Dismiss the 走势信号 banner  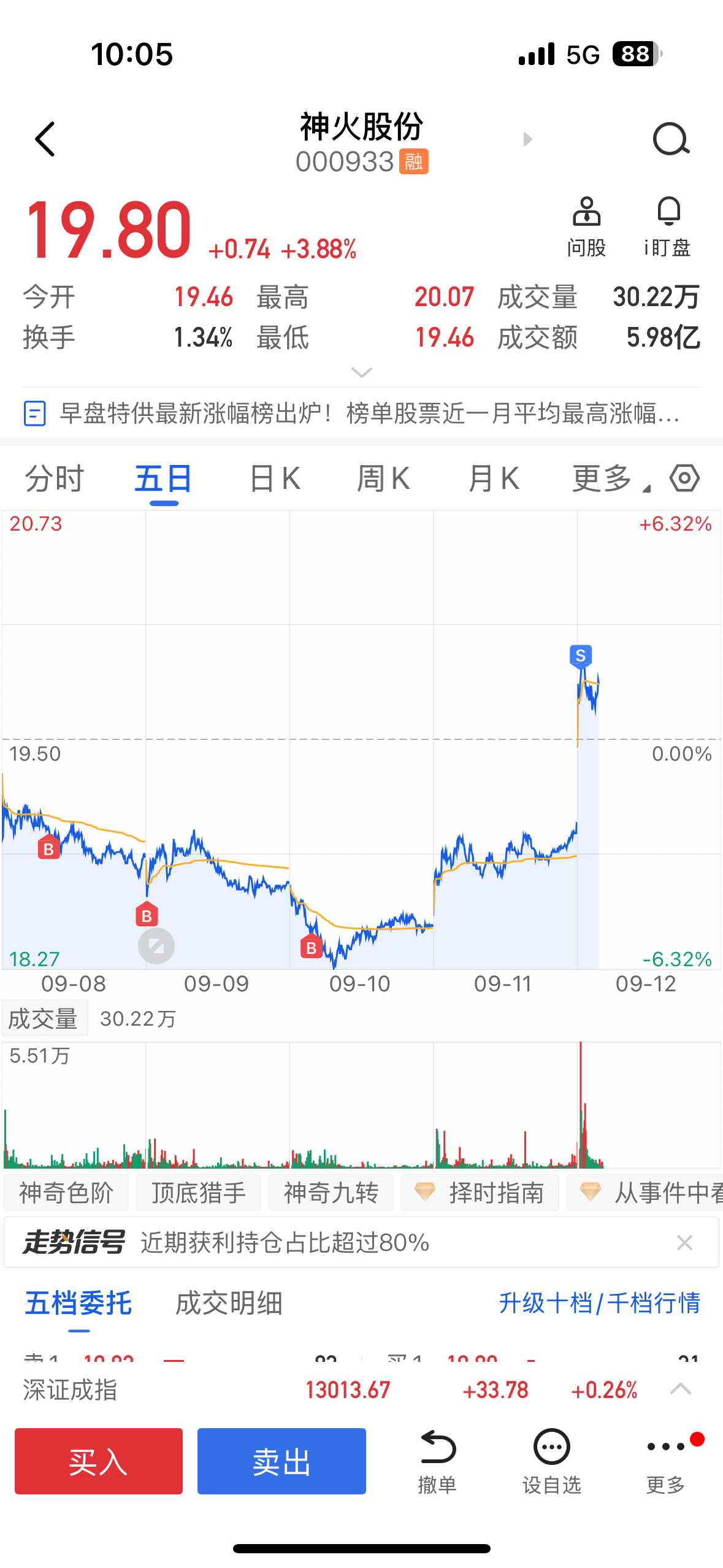(684, 1243)
